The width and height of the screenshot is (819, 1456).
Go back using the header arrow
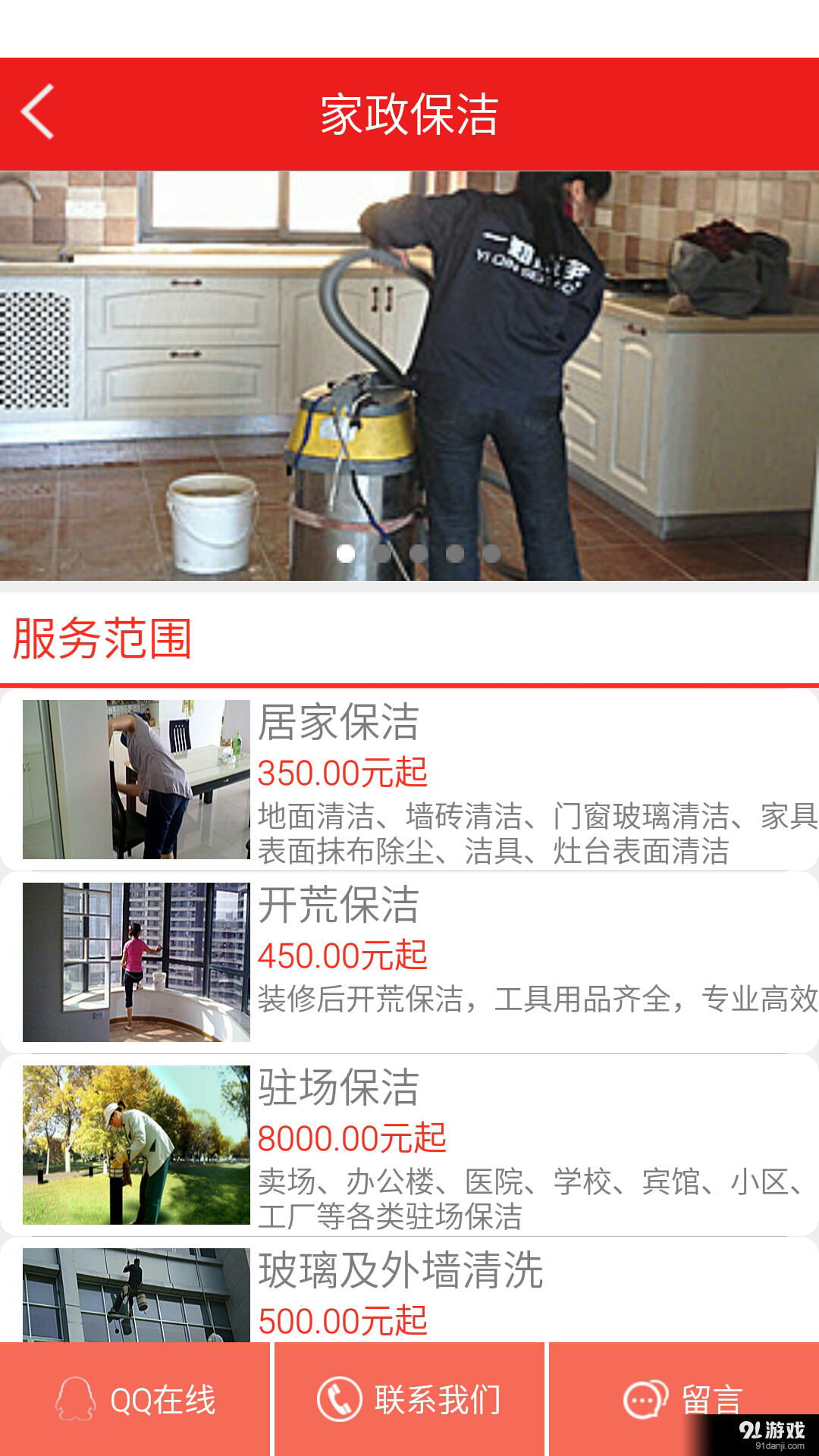coord(38,112)
